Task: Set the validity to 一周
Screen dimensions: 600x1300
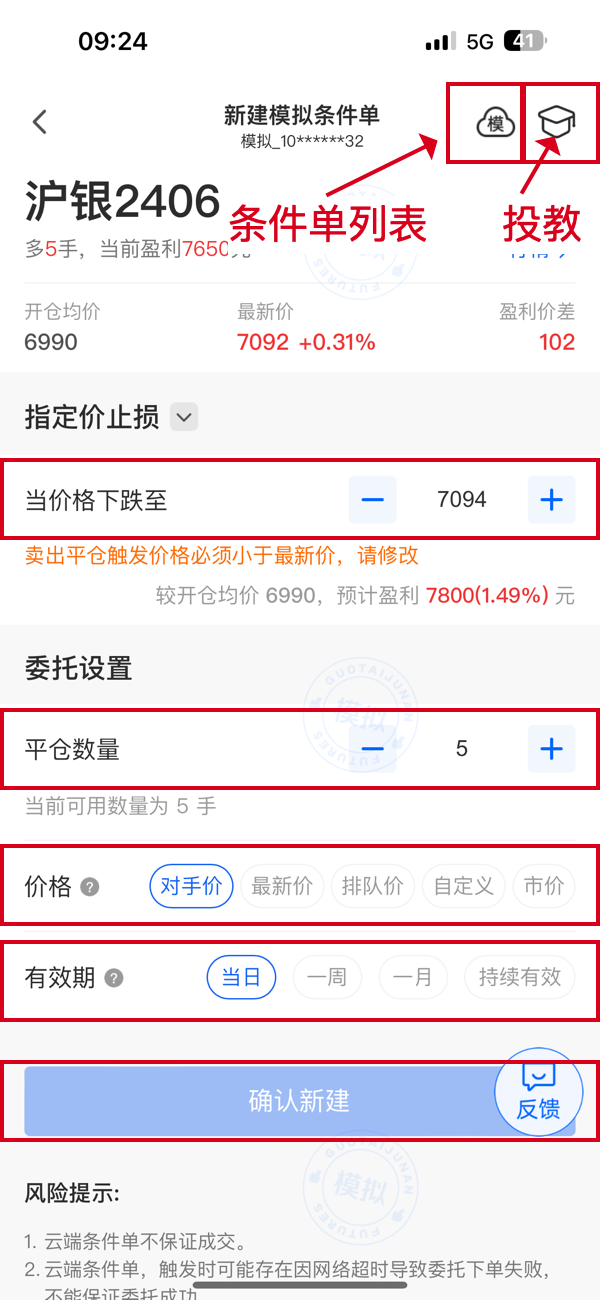Action: pyautogui.click(x=327, y=977)
